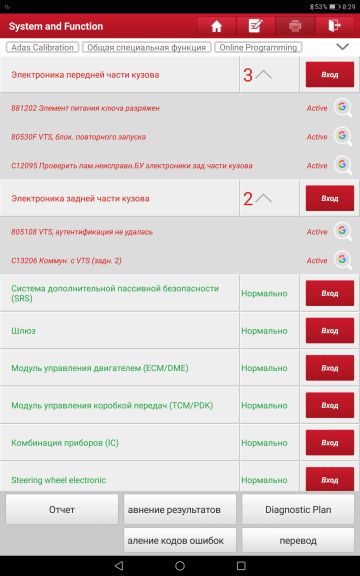This screenshot has width=360, height=576.
Task: Google search fault code C13206
Action: click(342, 260)
